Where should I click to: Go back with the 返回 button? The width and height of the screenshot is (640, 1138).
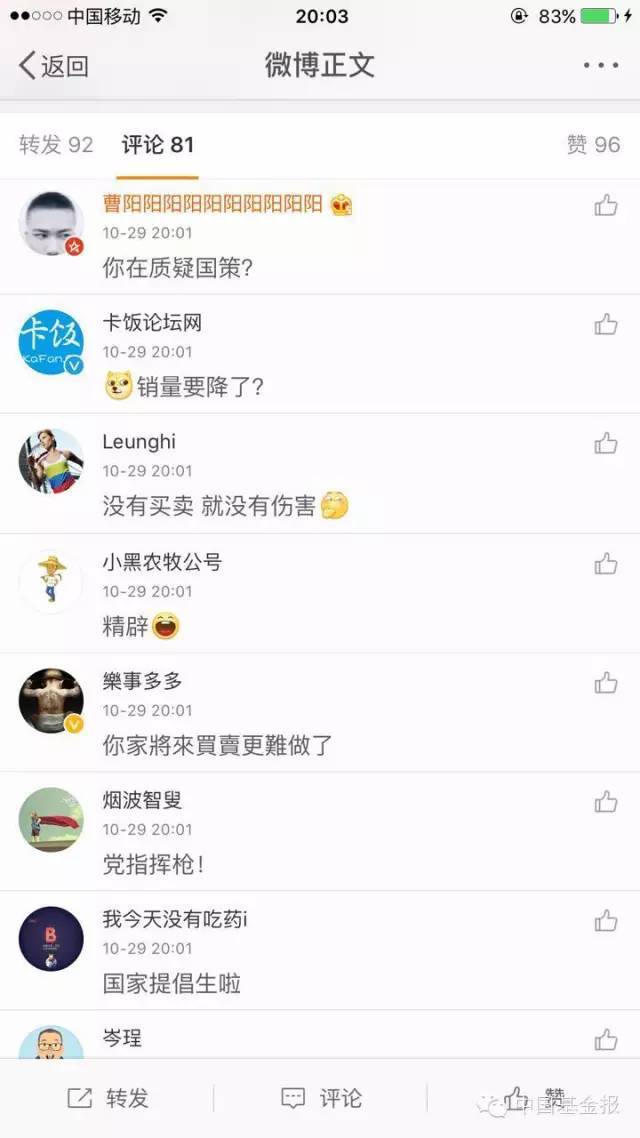point(54,66)
